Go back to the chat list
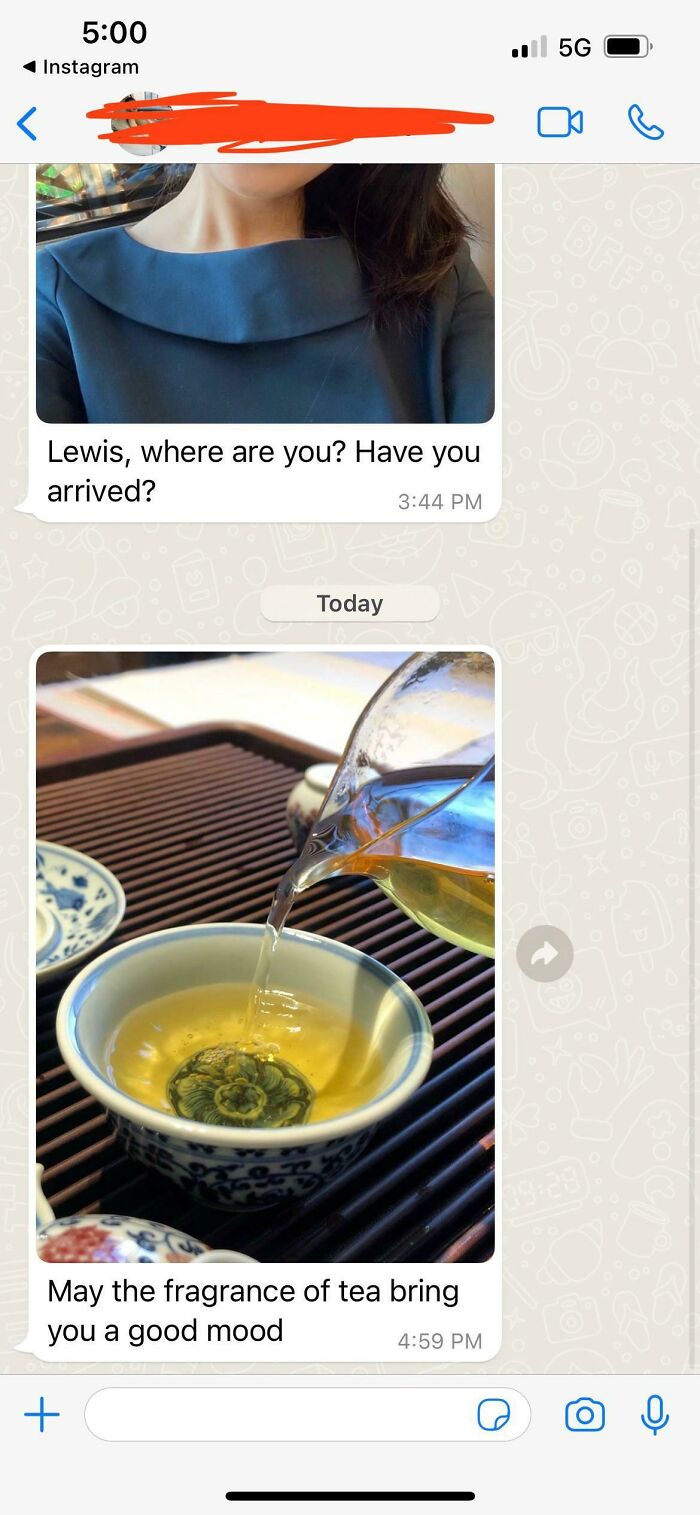Screen dimensions: 700x1515 pyautogui.click(x=28, y=123)
